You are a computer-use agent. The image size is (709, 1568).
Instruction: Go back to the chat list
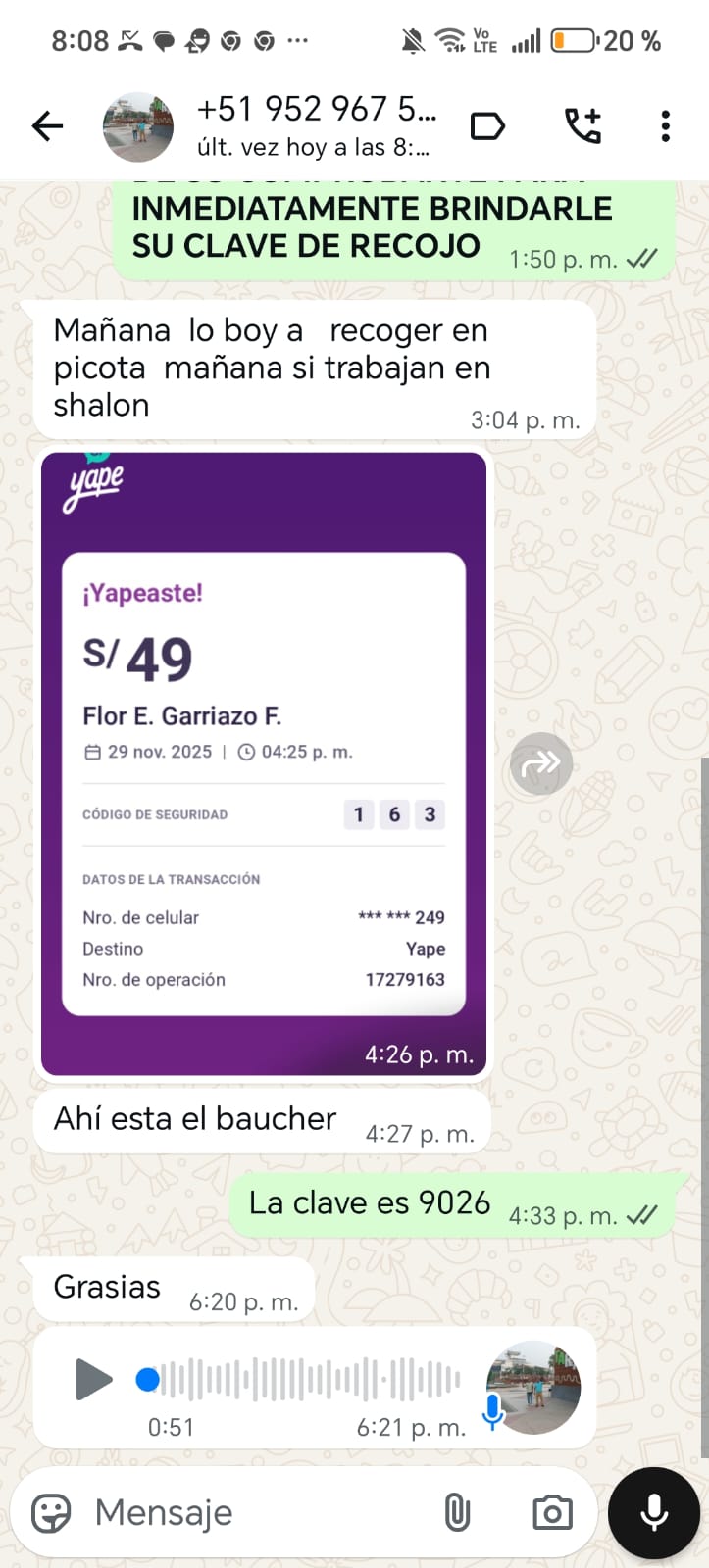[x=47, y=126]
